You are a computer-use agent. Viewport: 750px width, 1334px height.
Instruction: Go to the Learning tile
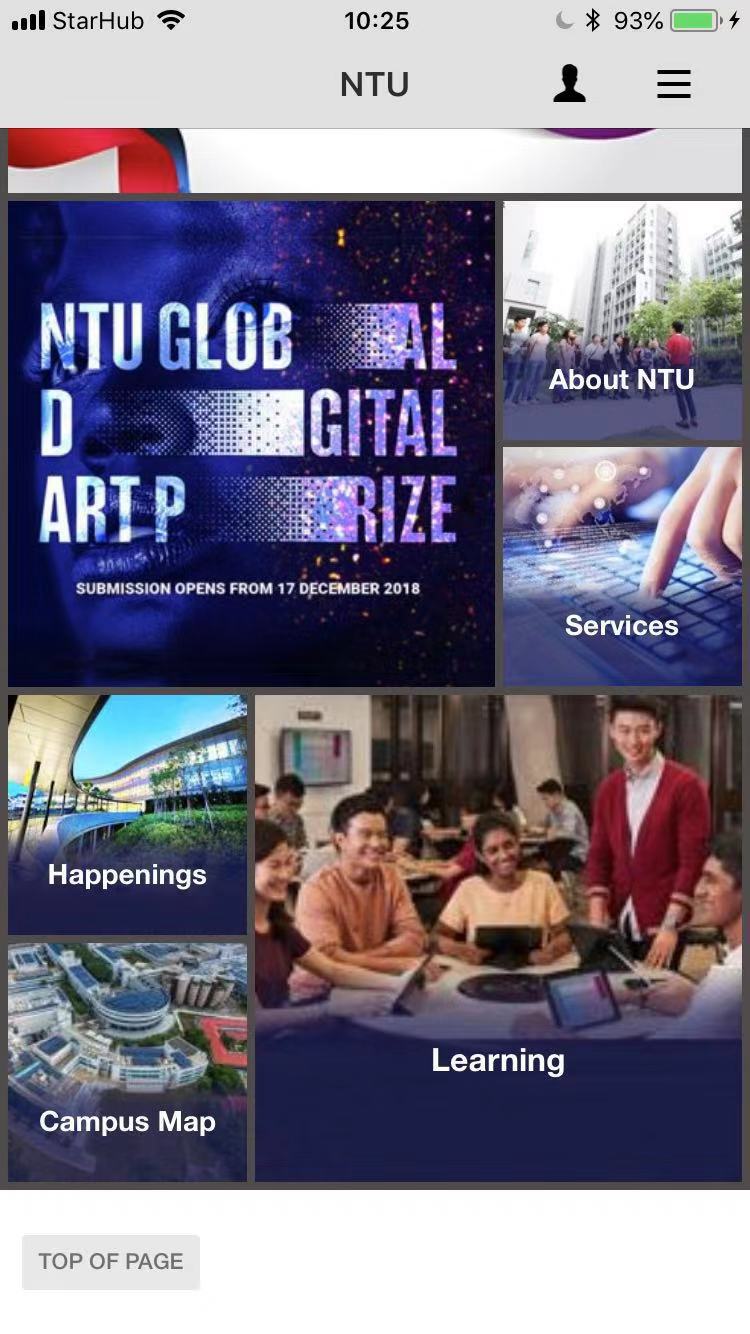[498, 938]
